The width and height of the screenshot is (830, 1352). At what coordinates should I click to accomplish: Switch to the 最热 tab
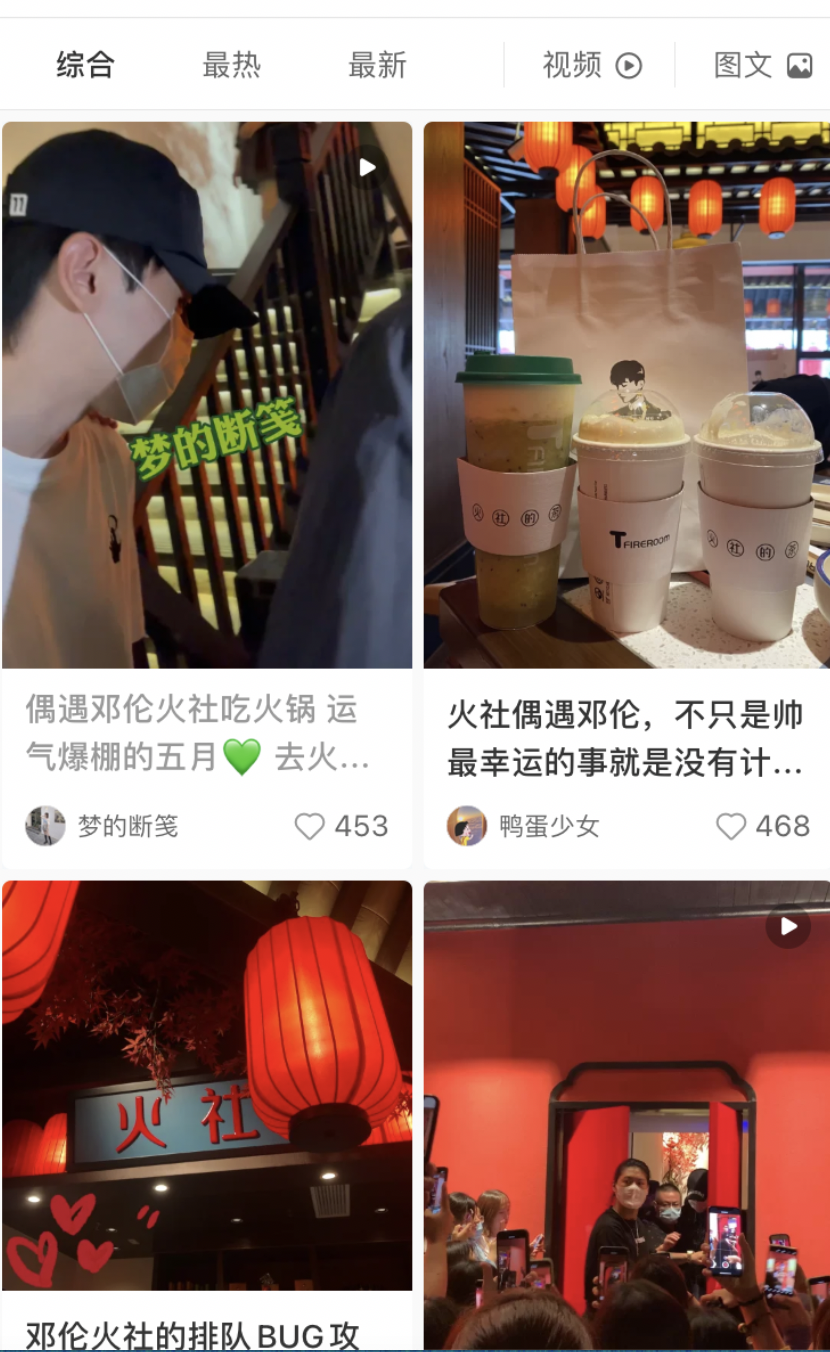tap(231, 66)
